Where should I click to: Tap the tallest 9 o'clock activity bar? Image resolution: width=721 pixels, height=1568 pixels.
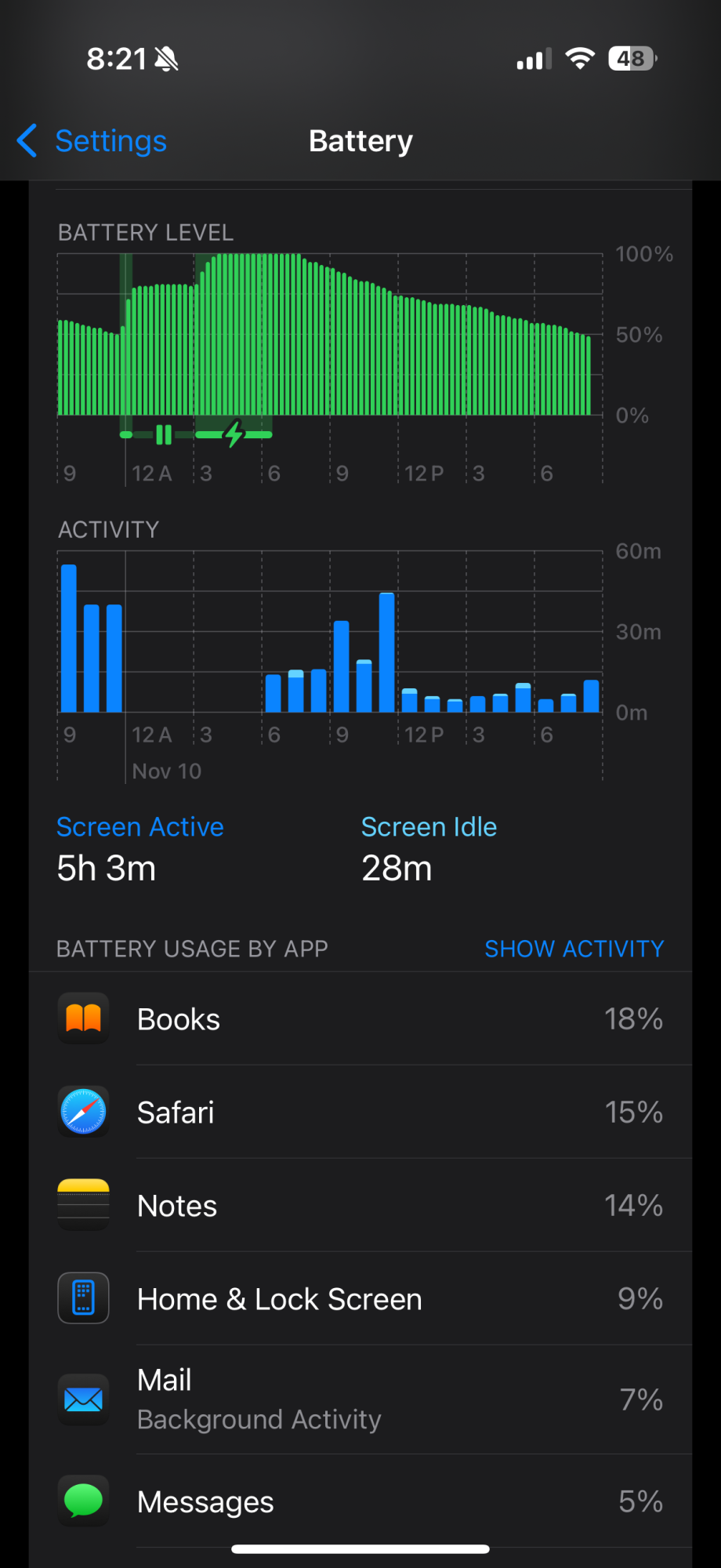[x=69, y=638]
